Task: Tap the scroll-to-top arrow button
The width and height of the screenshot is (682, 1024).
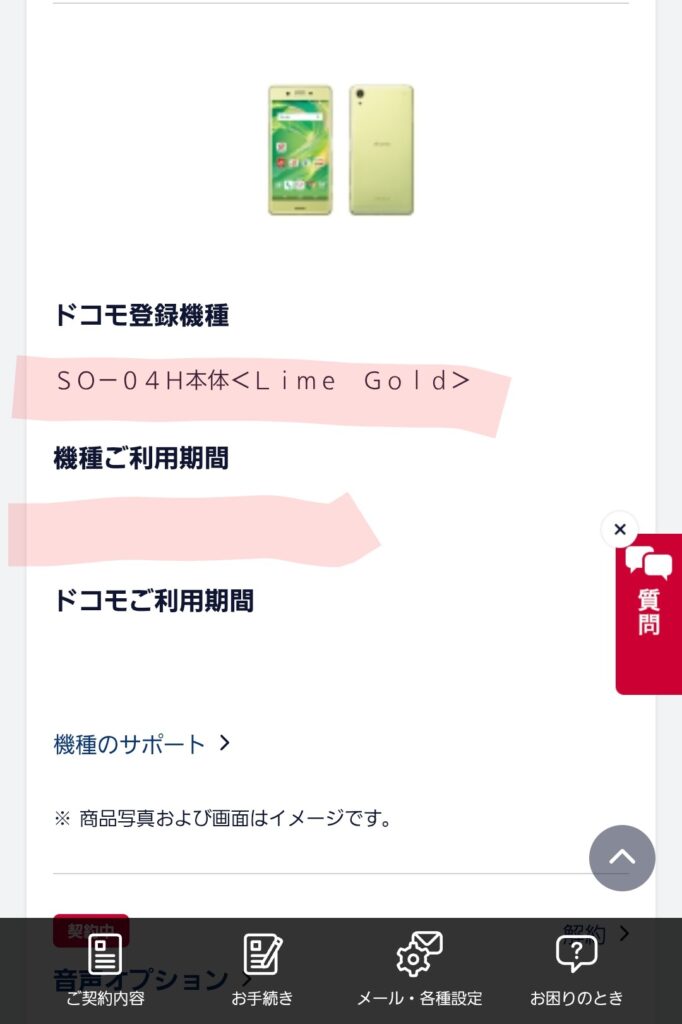Action: click(x=621, y=858)
